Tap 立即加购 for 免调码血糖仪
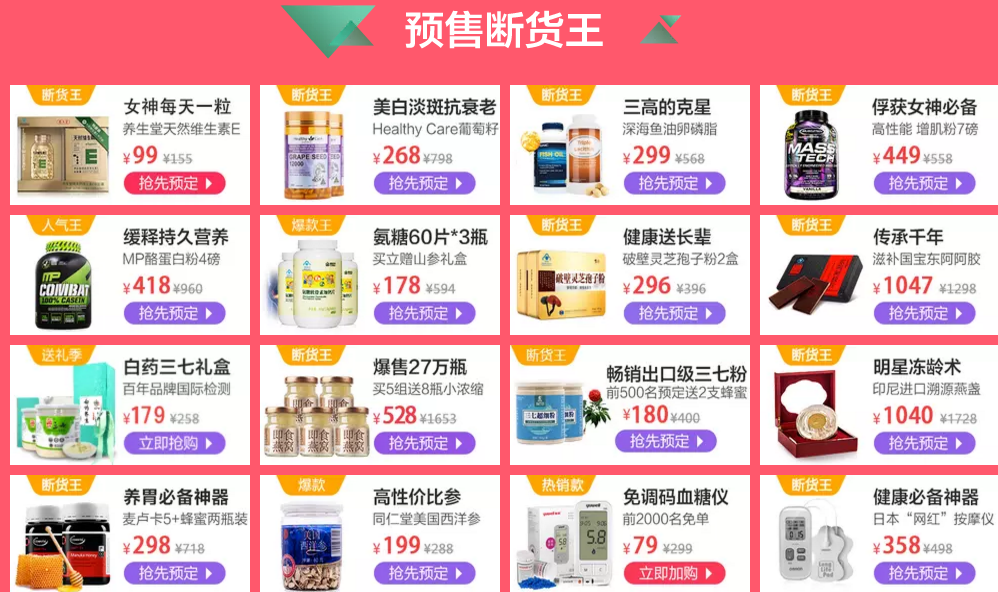Image resolution: width=998 pixels, height=592 pixels. [x=674, y=573]
